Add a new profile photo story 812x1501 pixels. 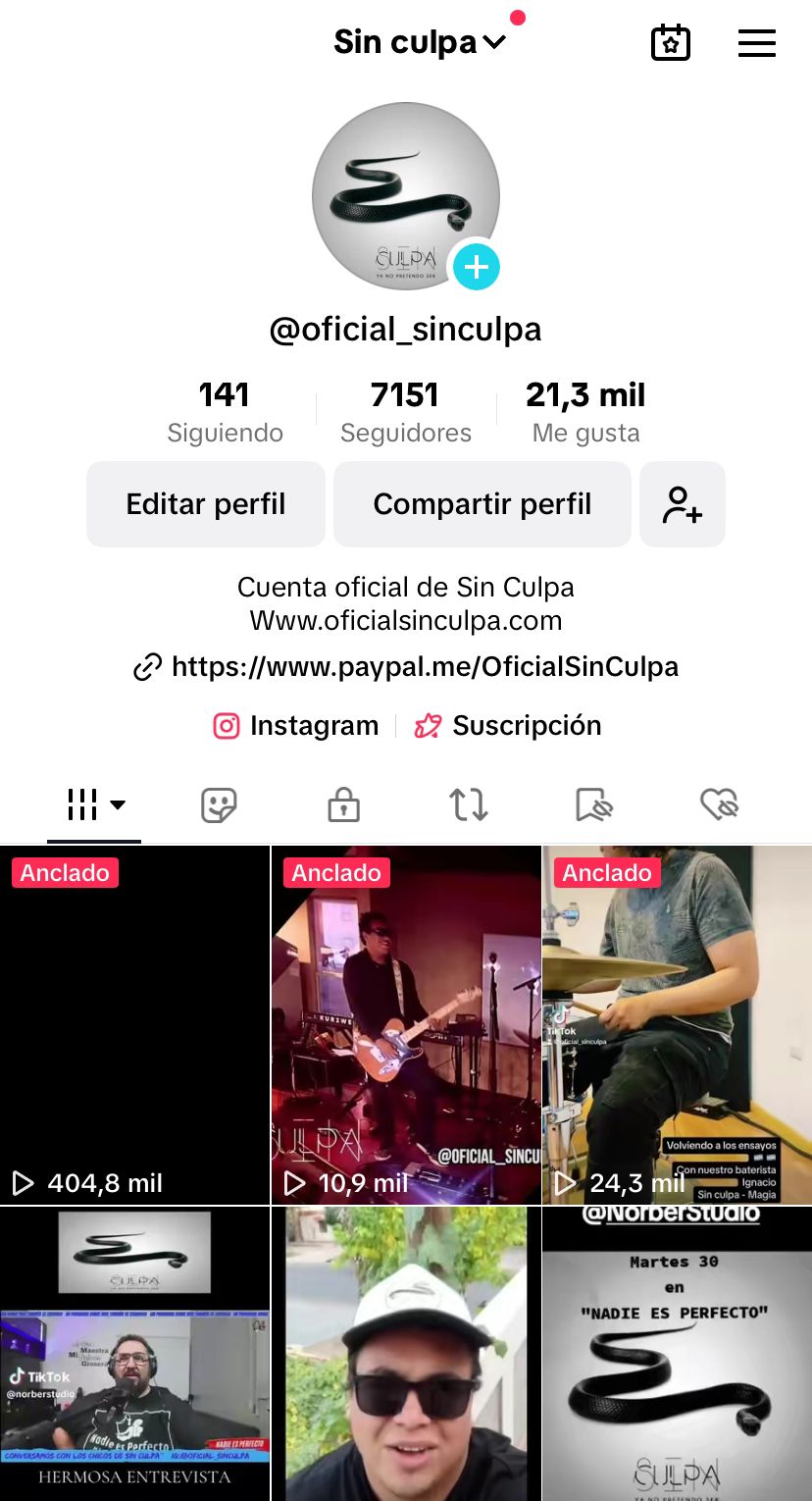point(477,267)
